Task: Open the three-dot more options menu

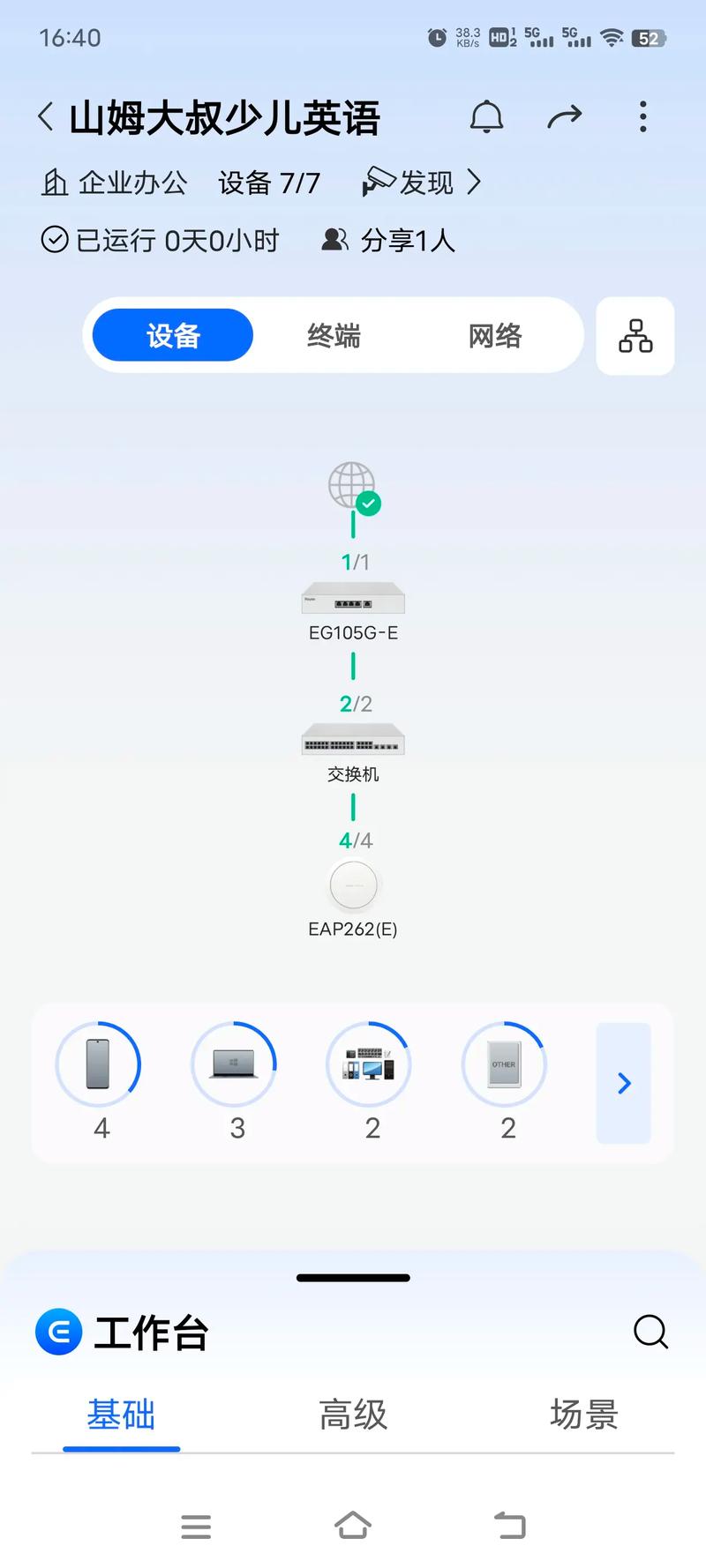Action: [642, 116]
